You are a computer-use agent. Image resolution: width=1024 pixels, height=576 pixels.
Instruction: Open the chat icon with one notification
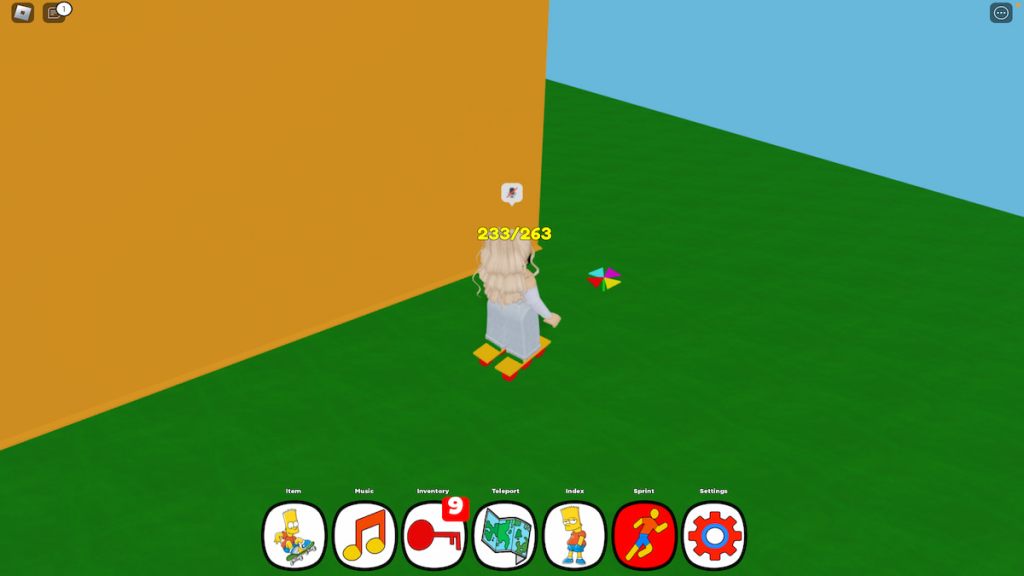55,13
